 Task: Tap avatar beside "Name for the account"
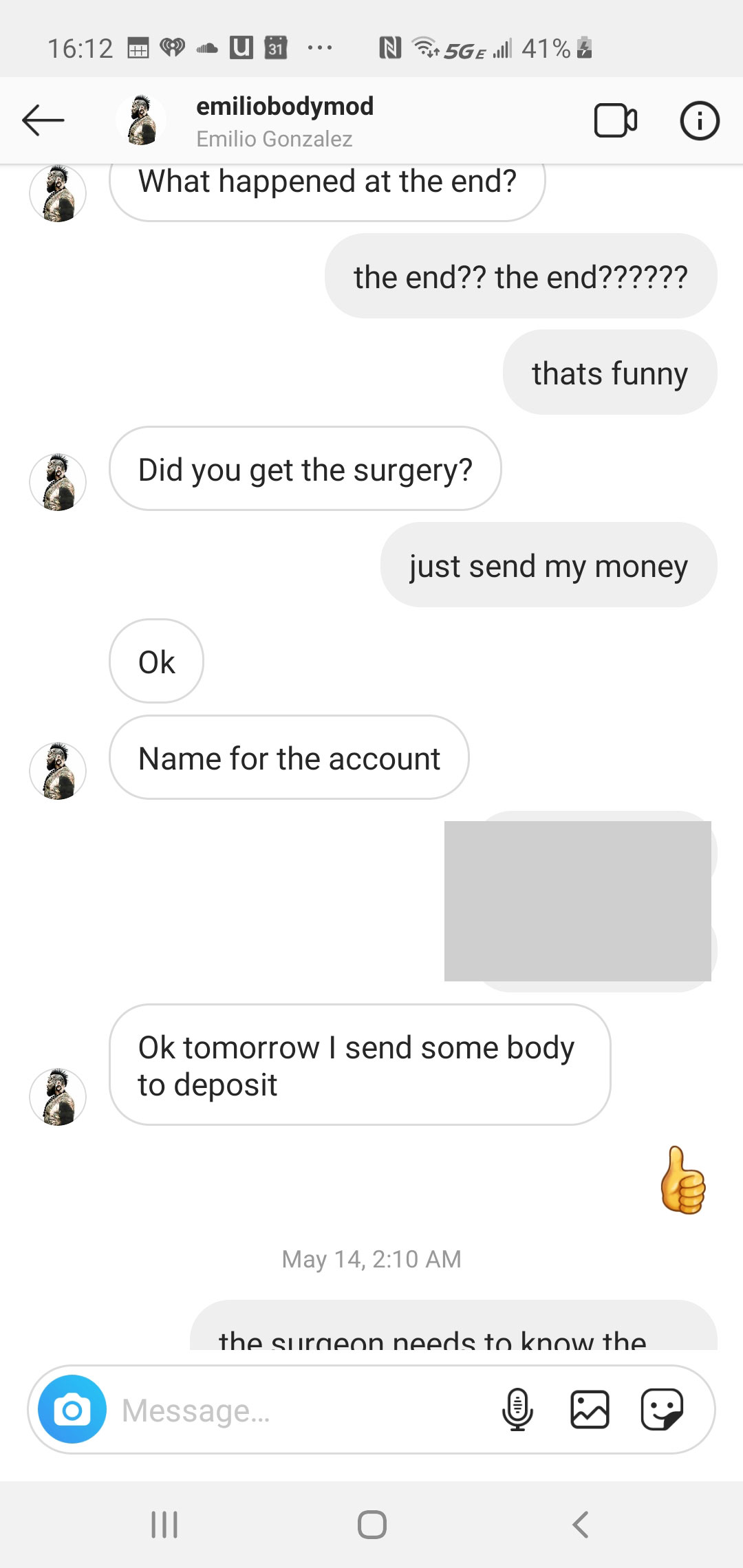click(x=58, y=771)
